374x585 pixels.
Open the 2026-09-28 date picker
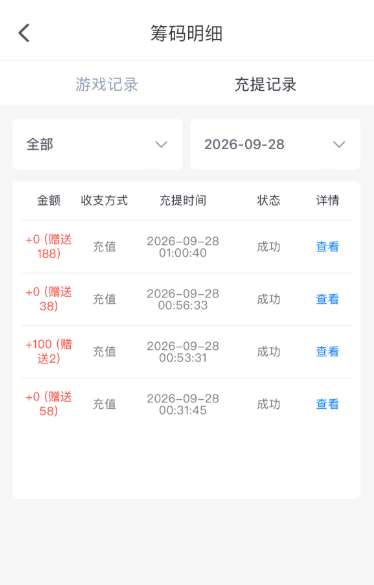pyautogui.click(x=275, y=144)
